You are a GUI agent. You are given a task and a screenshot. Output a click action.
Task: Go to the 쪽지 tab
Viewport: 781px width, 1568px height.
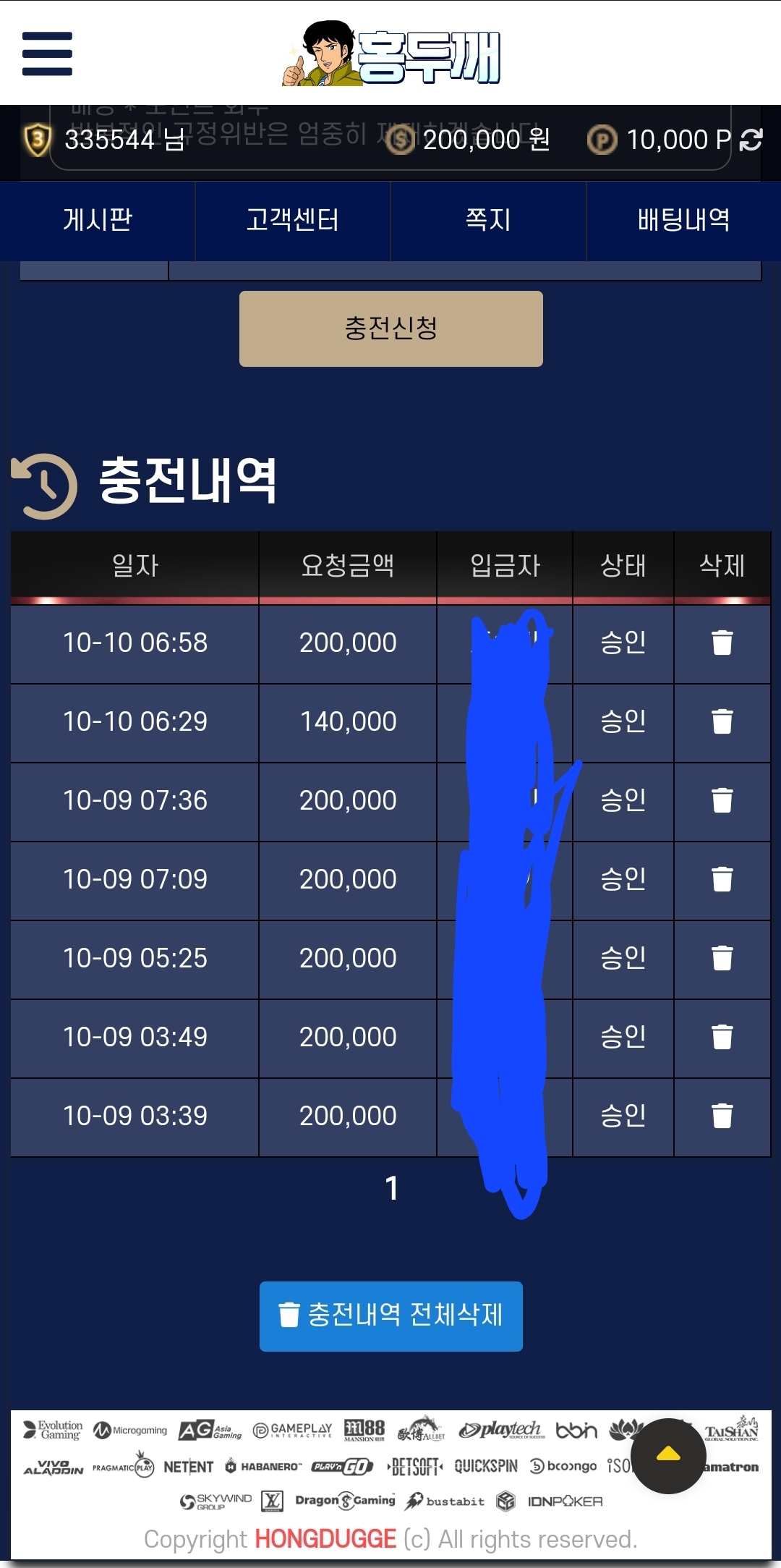tap(488, 220)
